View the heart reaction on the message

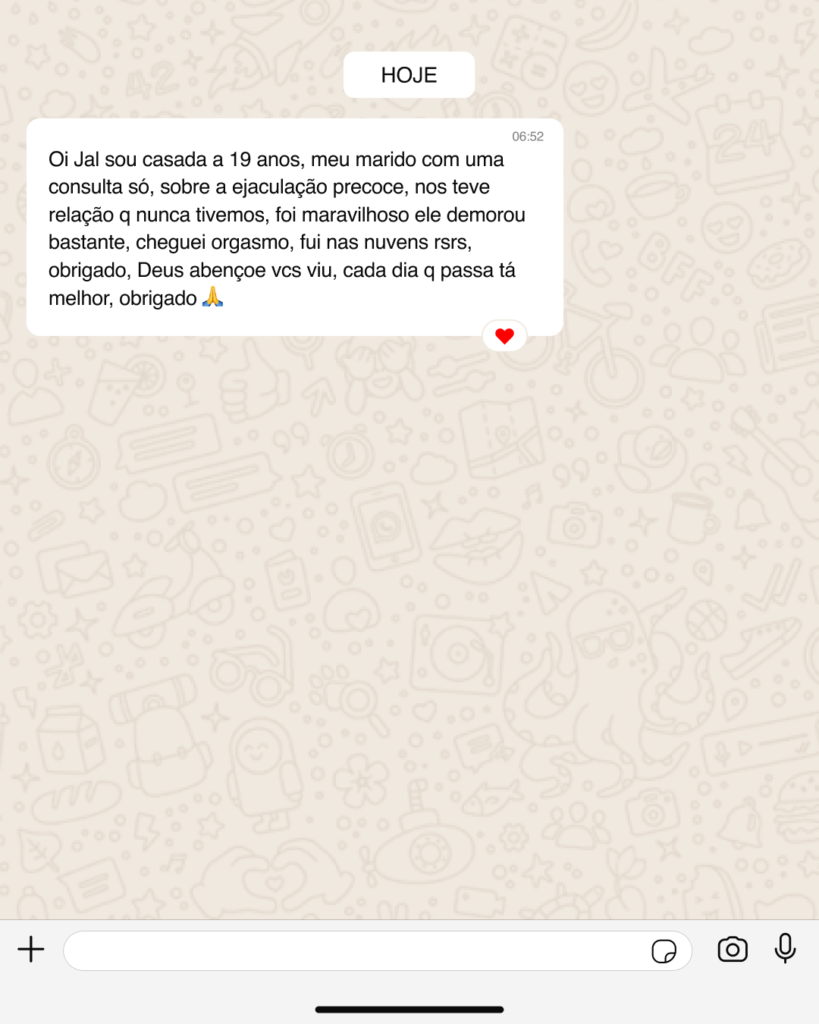click(504, 336)
